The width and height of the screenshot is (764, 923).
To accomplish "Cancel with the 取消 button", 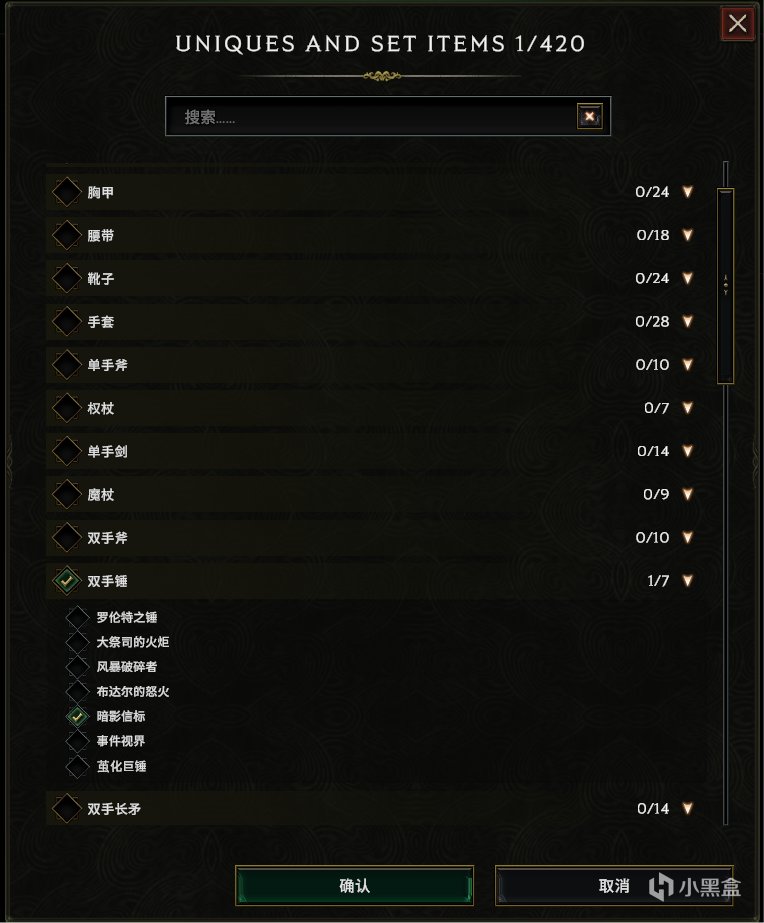I will pos(613,886).
